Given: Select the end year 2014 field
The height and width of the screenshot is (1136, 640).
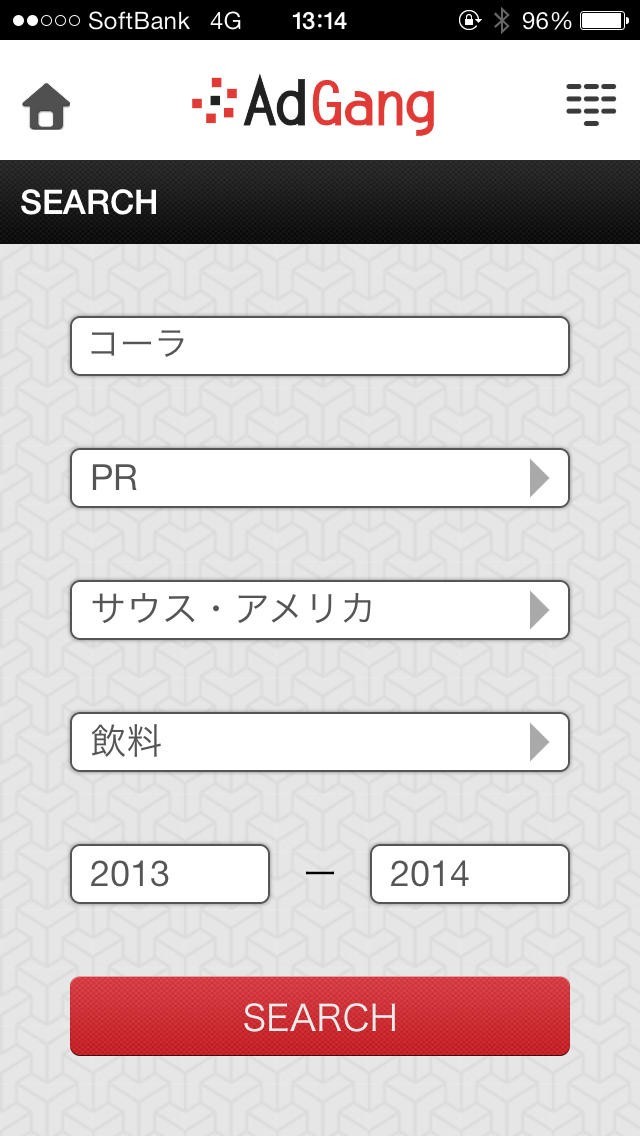Looking at the screenshot, I should (469, 874).
